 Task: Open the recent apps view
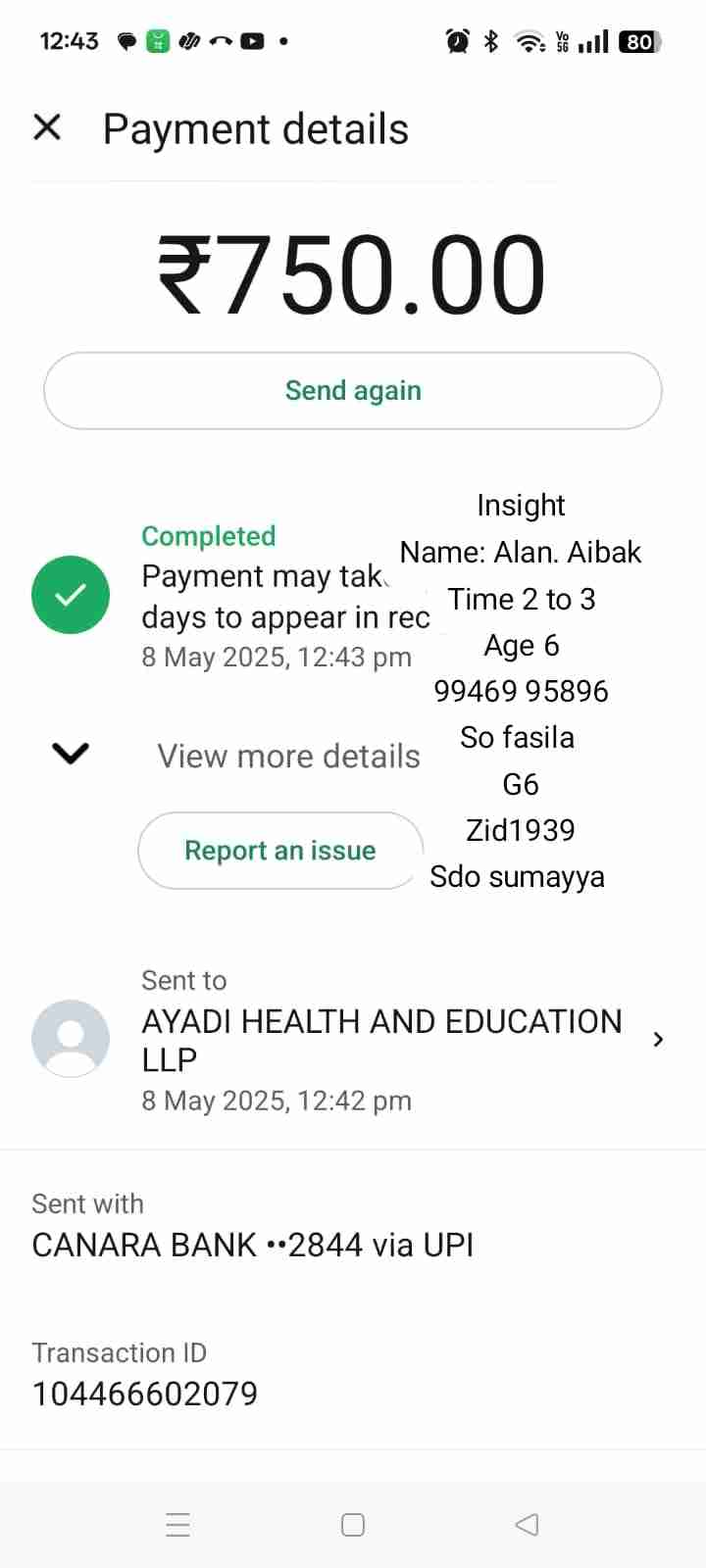coord(178,1524)
